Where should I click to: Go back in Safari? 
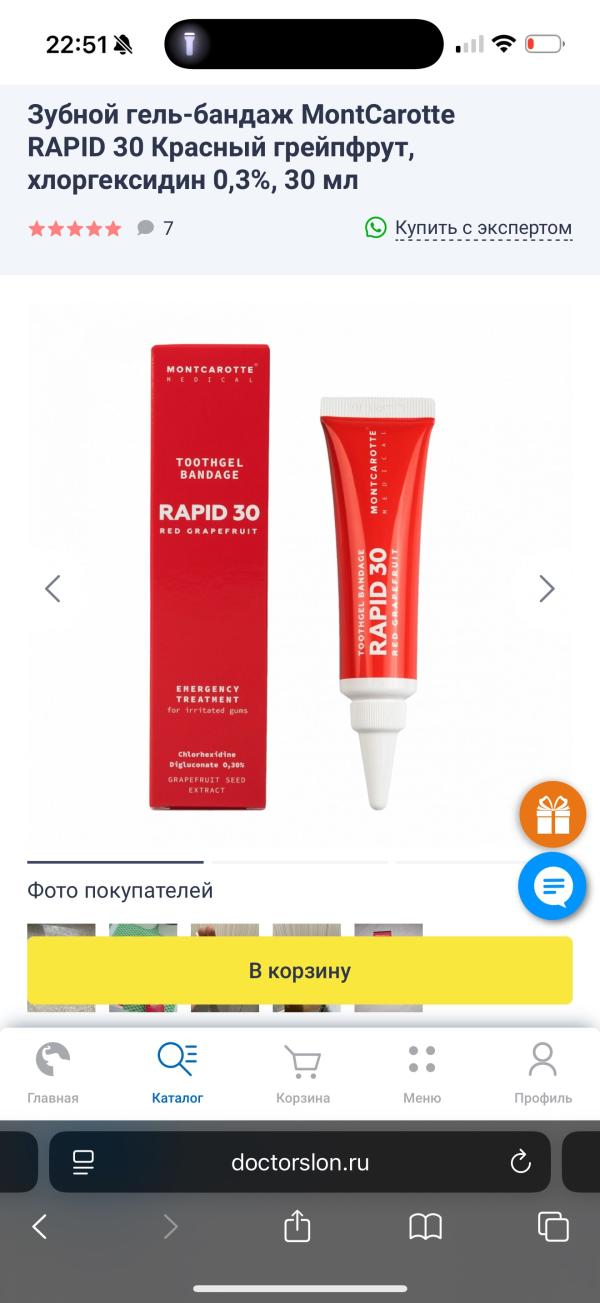(x=40, y=1227)
